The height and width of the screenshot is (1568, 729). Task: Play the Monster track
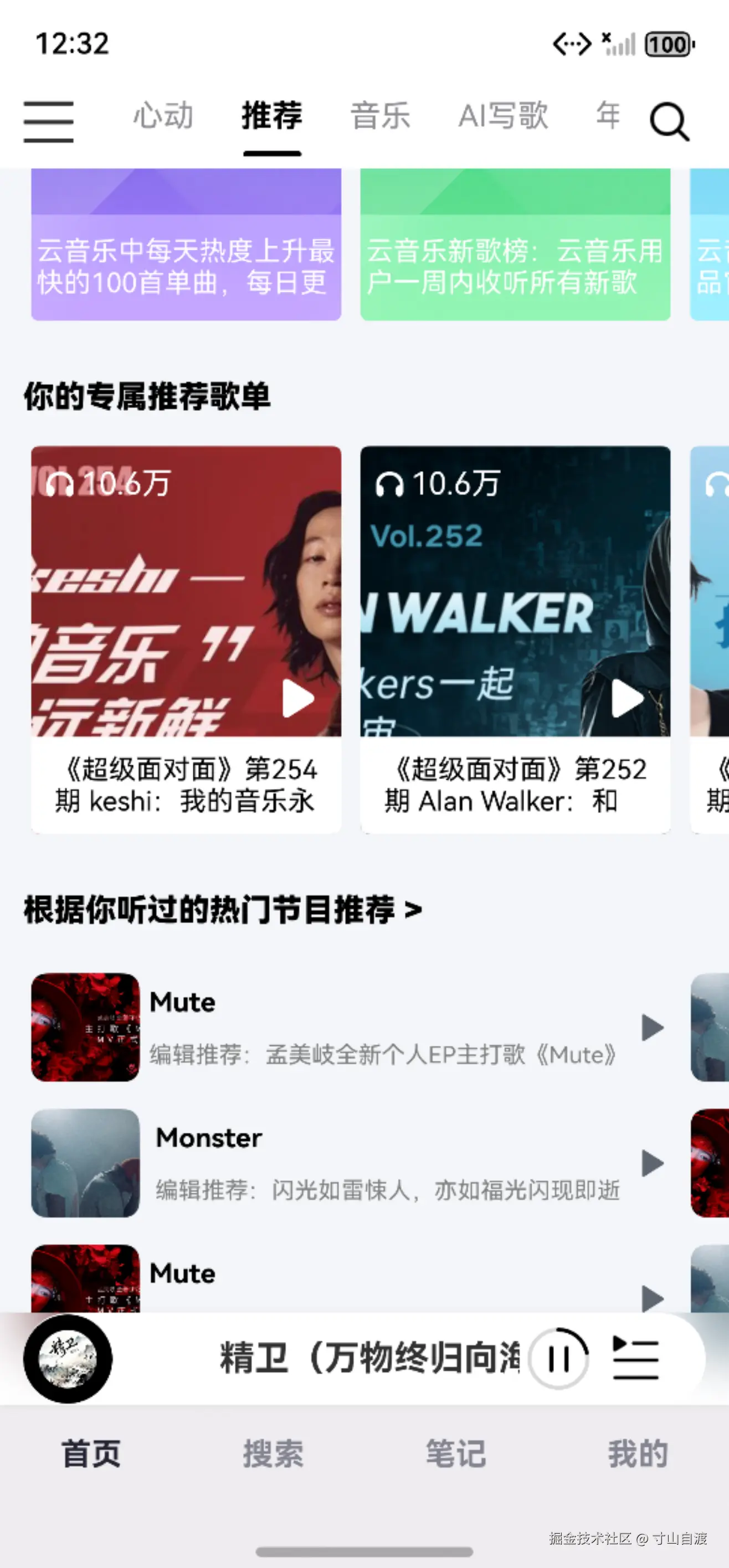(652, 1163)
